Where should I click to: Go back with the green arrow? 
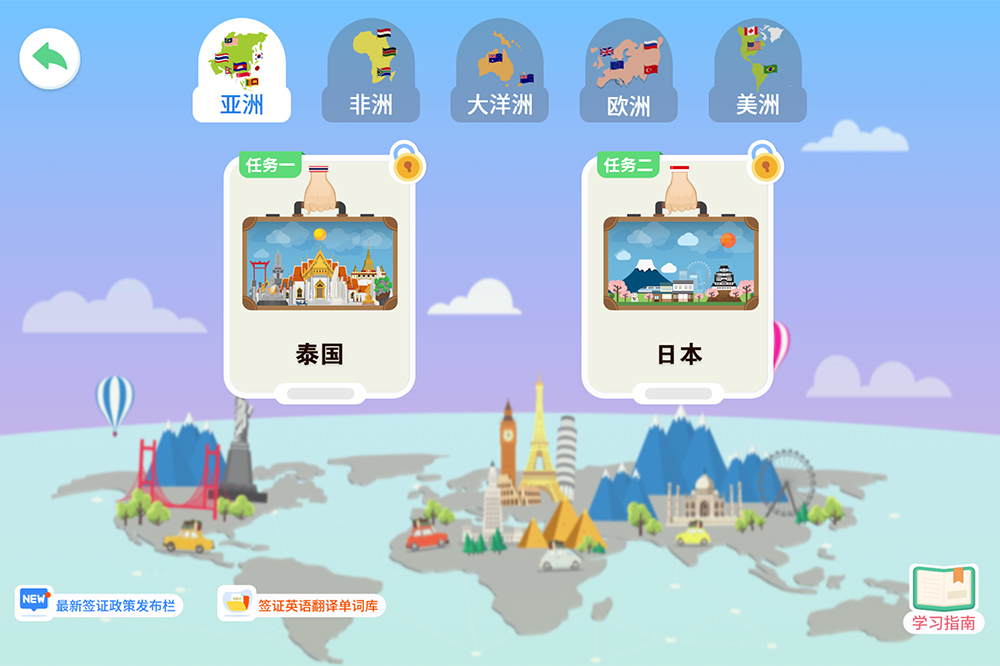click(x=50, y=59)
